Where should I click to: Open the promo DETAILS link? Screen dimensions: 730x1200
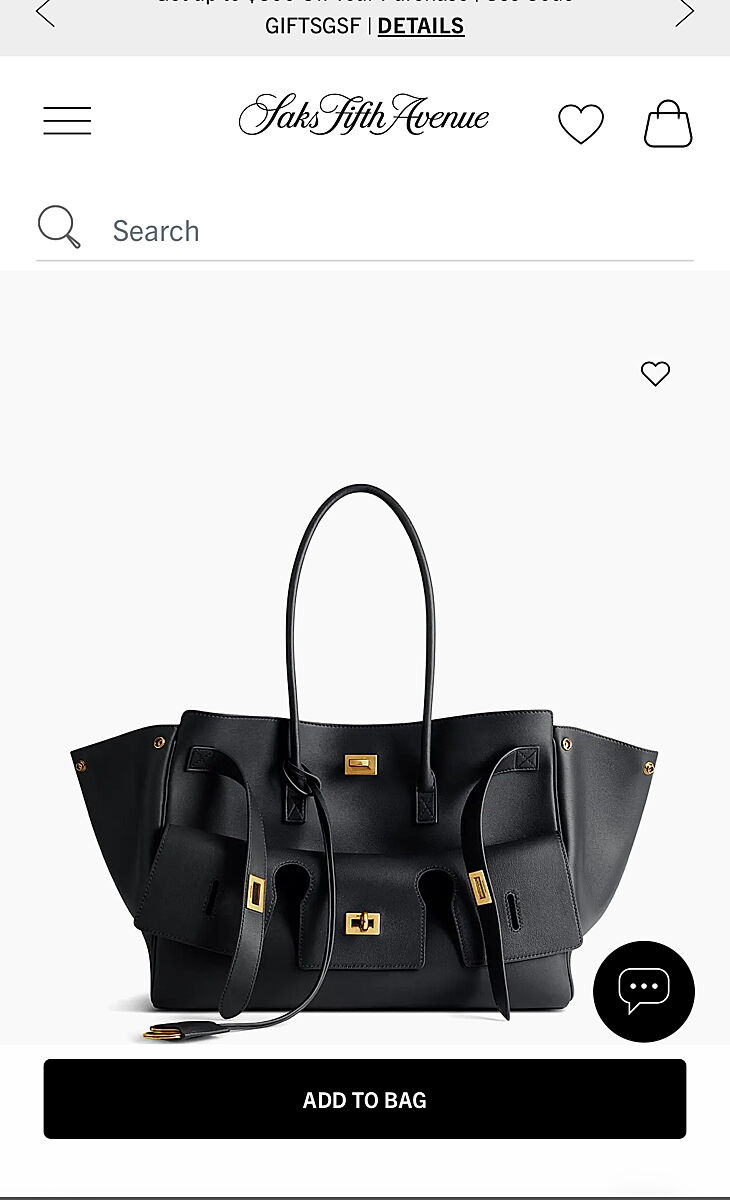coord(420,26)
